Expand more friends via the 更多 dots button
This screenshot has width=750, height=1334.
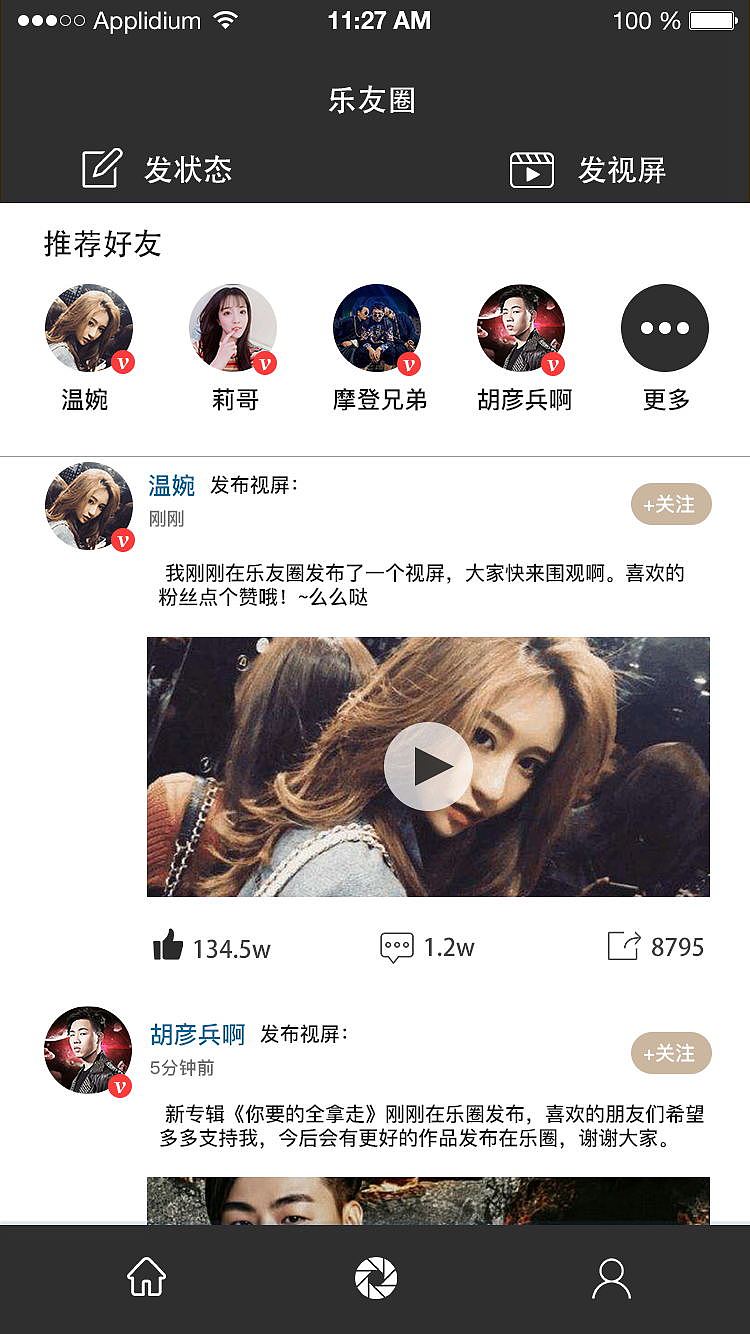[x=665, y=328]
